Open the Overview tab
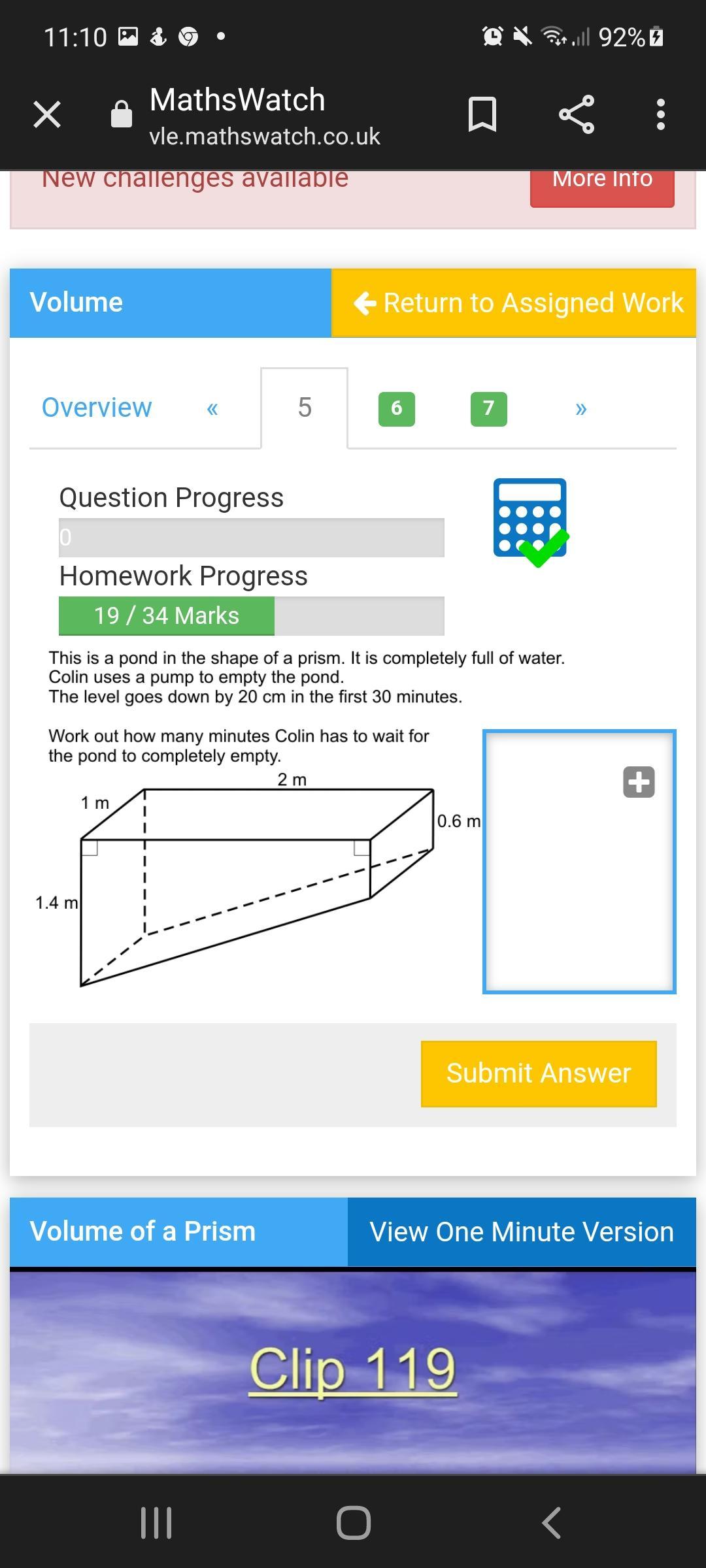706x1568 pixels. [97, 408]
